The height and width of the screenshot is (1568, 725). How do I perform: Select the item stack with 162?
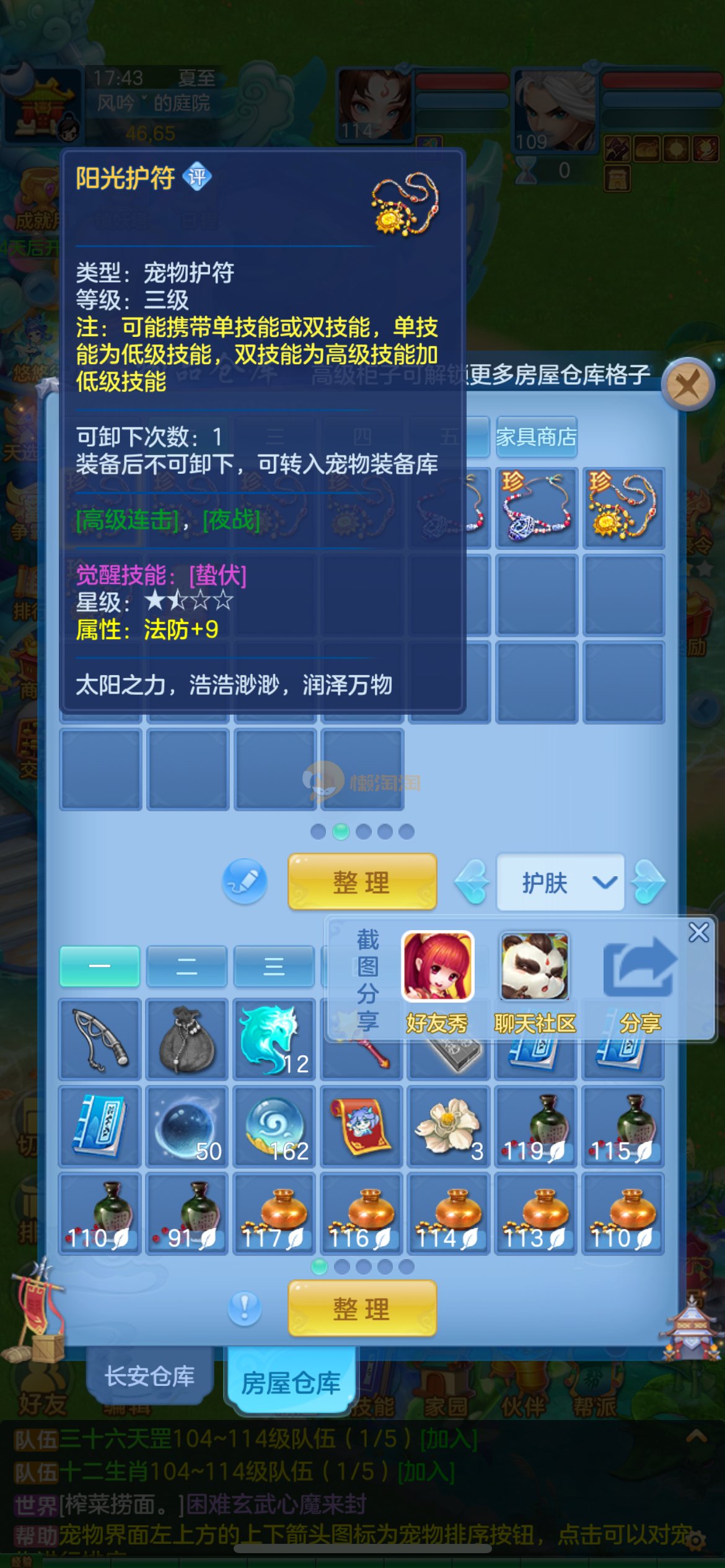[x=275, y=1128]
